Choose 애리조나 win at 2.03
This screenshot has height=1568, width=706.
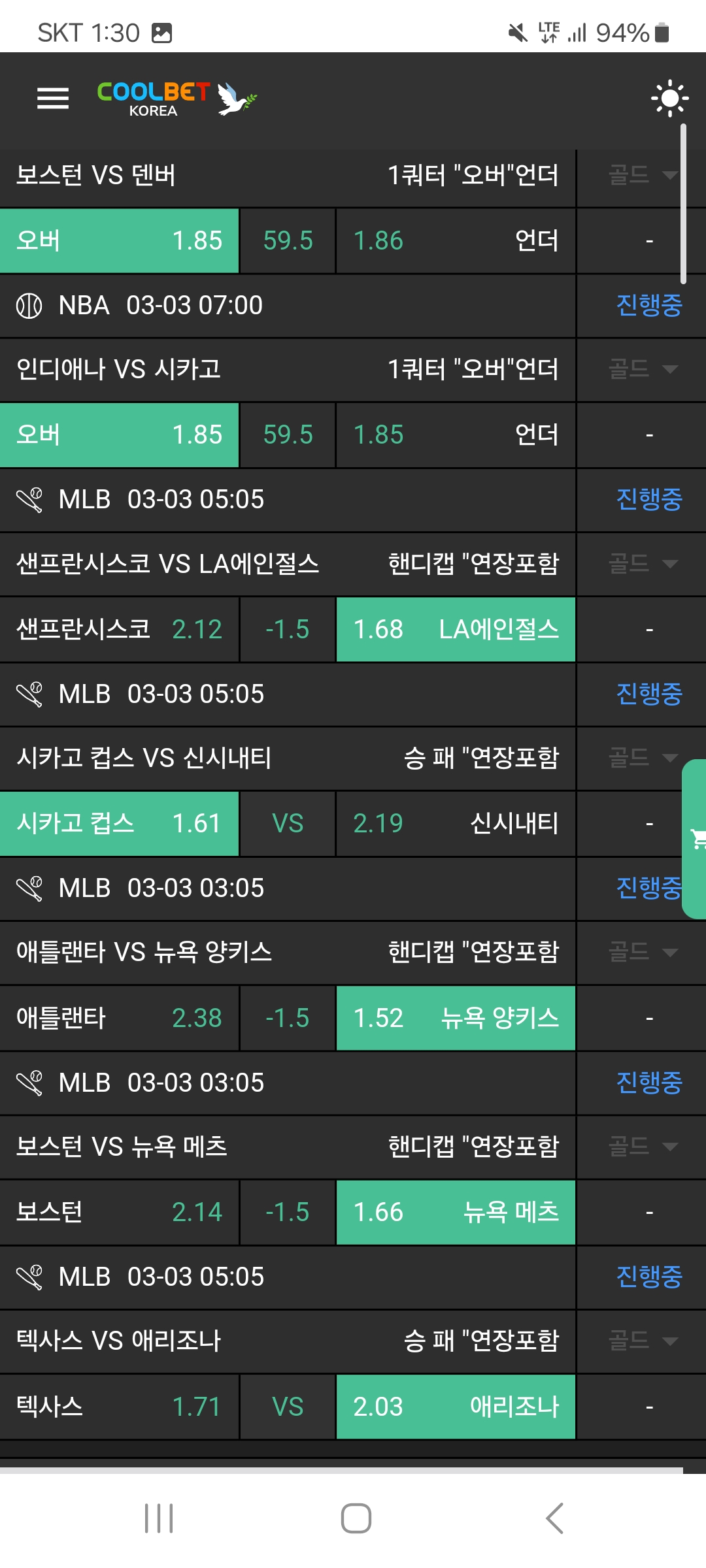pos(456,1406)
